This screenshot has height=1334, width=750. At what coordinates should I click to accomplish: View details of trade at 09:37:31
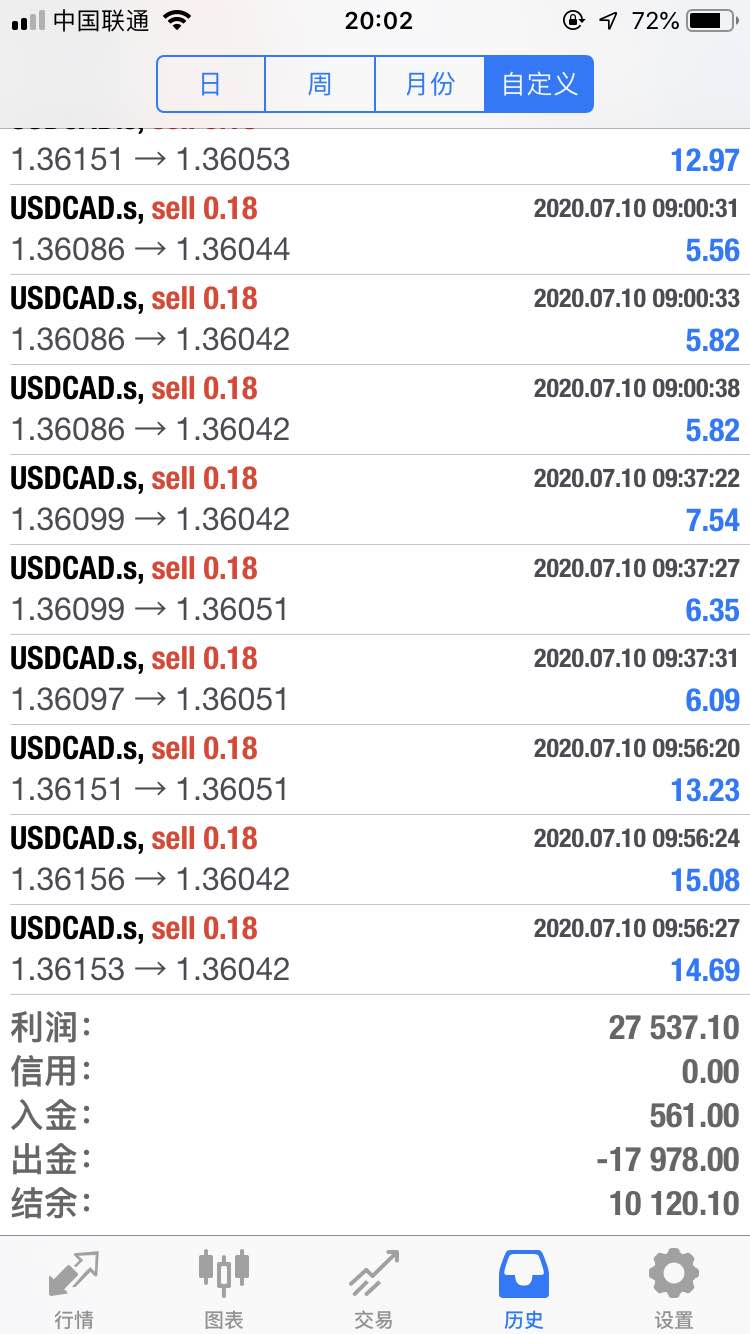tap(375, 680)
